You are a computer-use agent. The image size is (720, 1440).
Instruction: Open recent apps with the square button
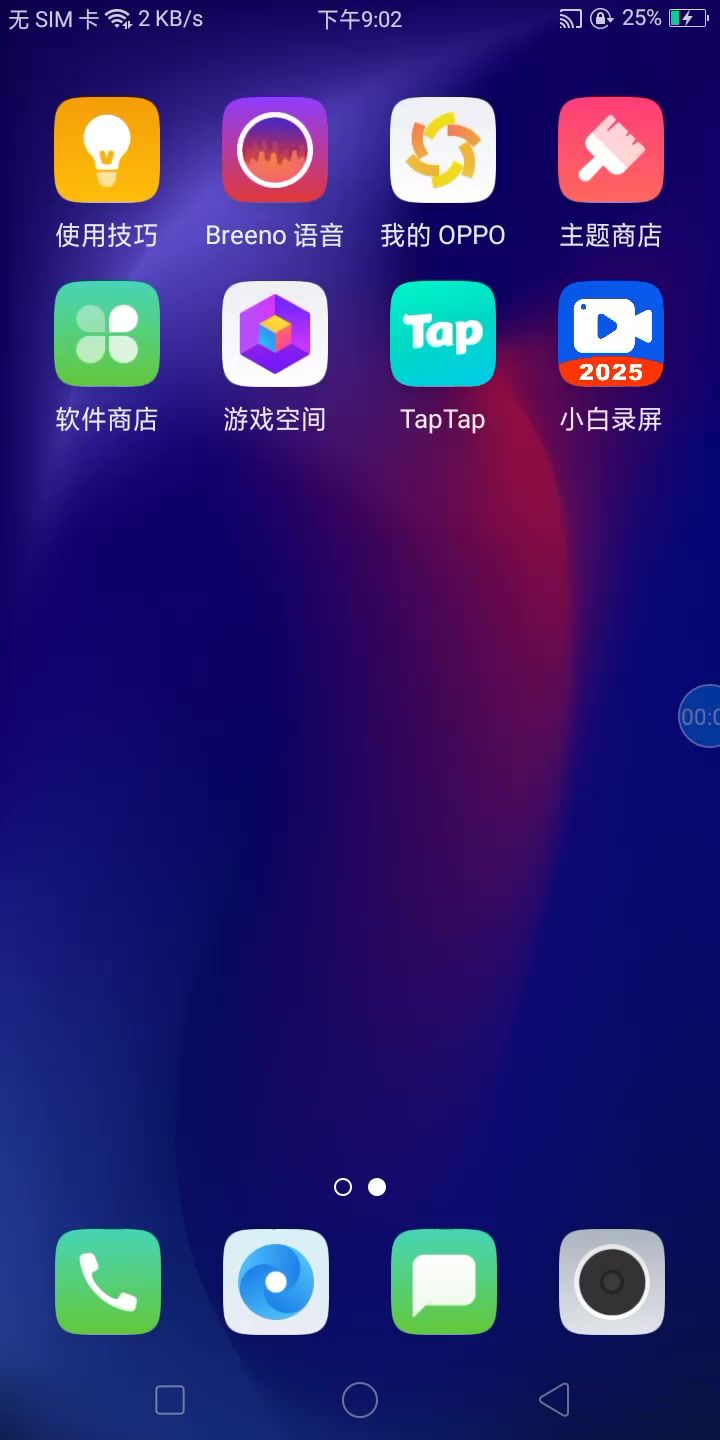(x=170, y=1400)
